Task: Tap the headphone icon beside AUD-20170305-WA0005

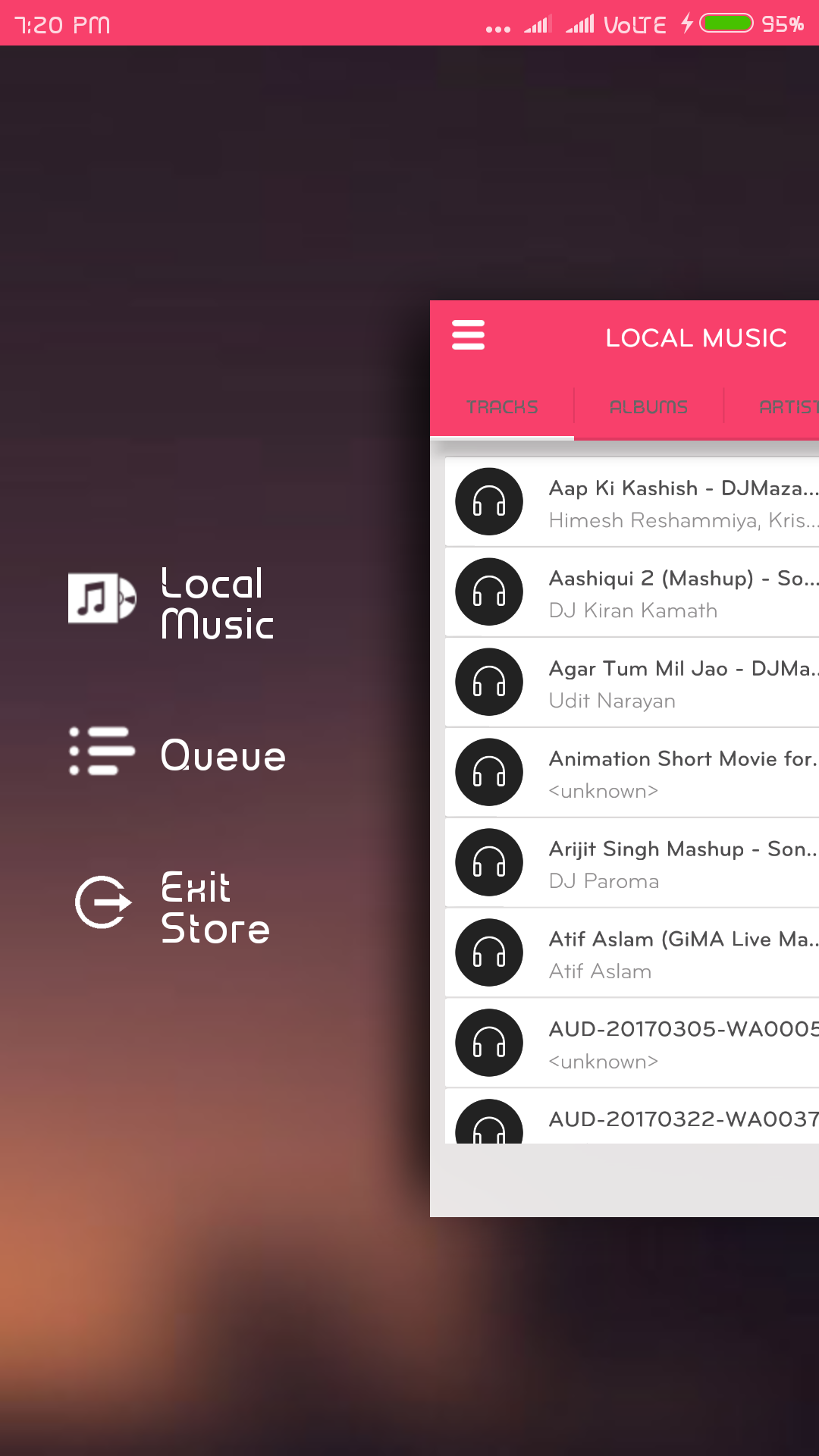Action: pos(489,1043)
